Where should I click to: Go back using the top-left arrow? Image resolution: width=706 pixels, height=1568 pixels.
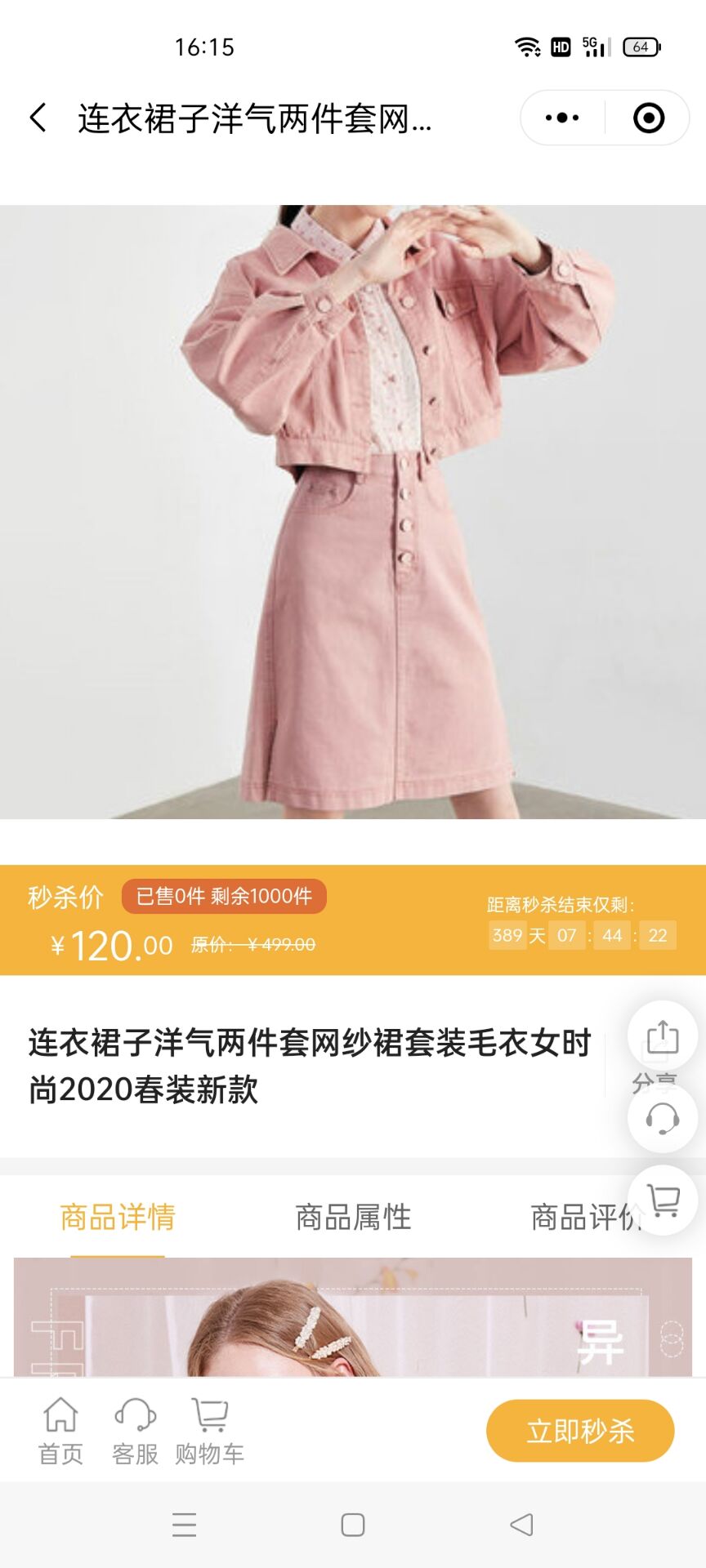click(x=38, y=118)
